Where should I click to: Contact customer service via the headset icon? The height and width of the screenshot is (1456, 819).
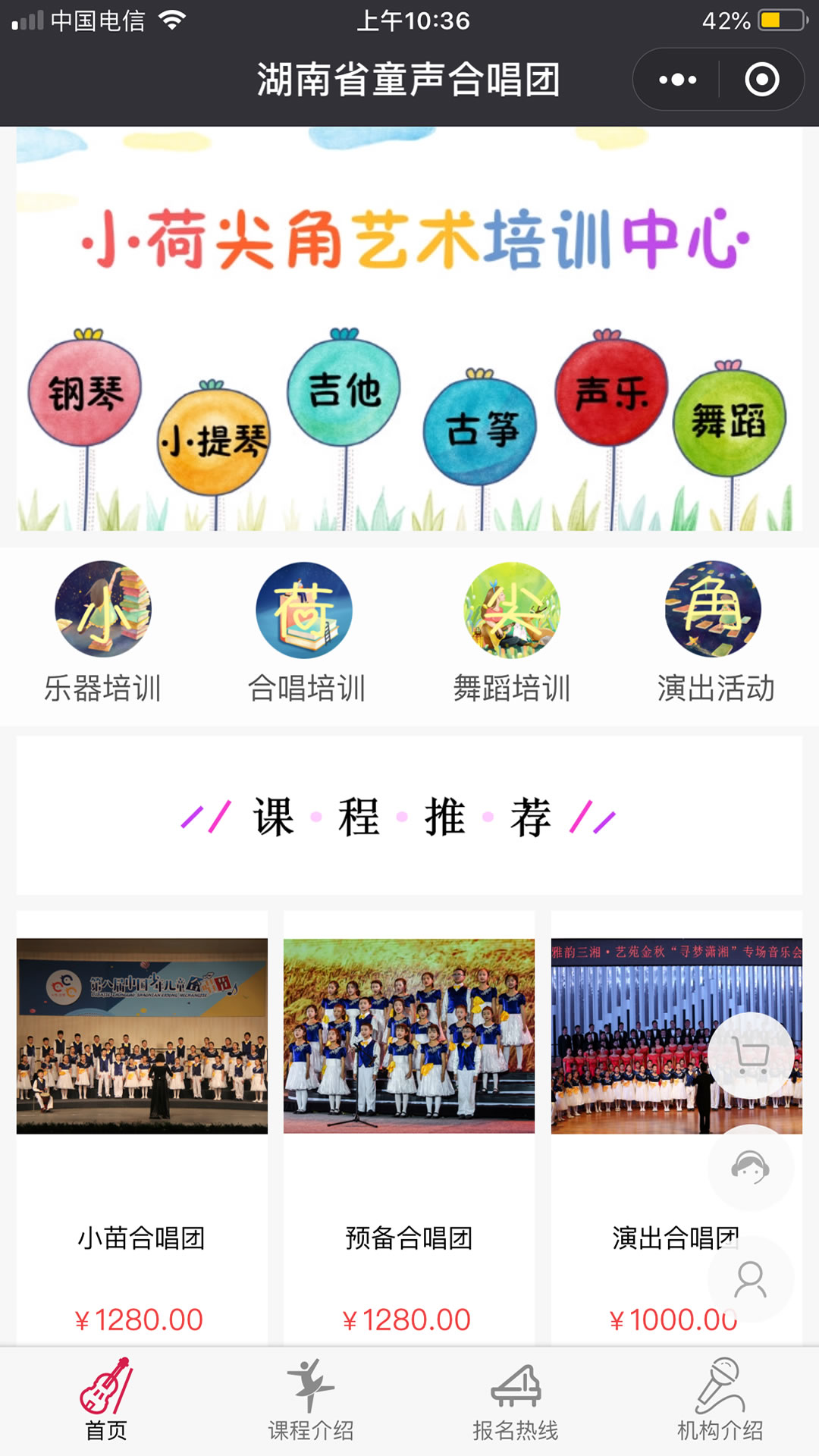coord(751,1168)
